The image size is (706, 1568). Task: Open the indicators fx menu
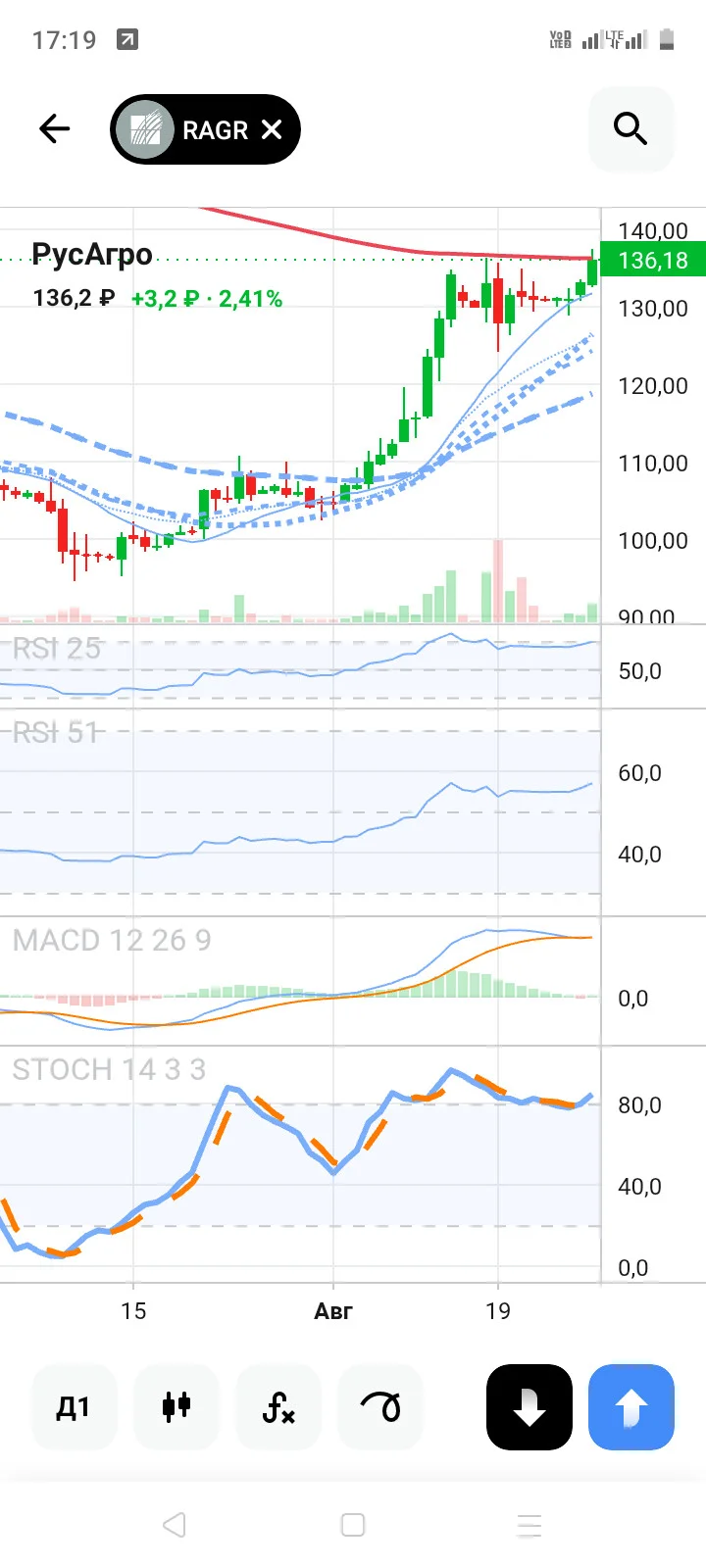pyautogui.click(x=278, y=1407)
